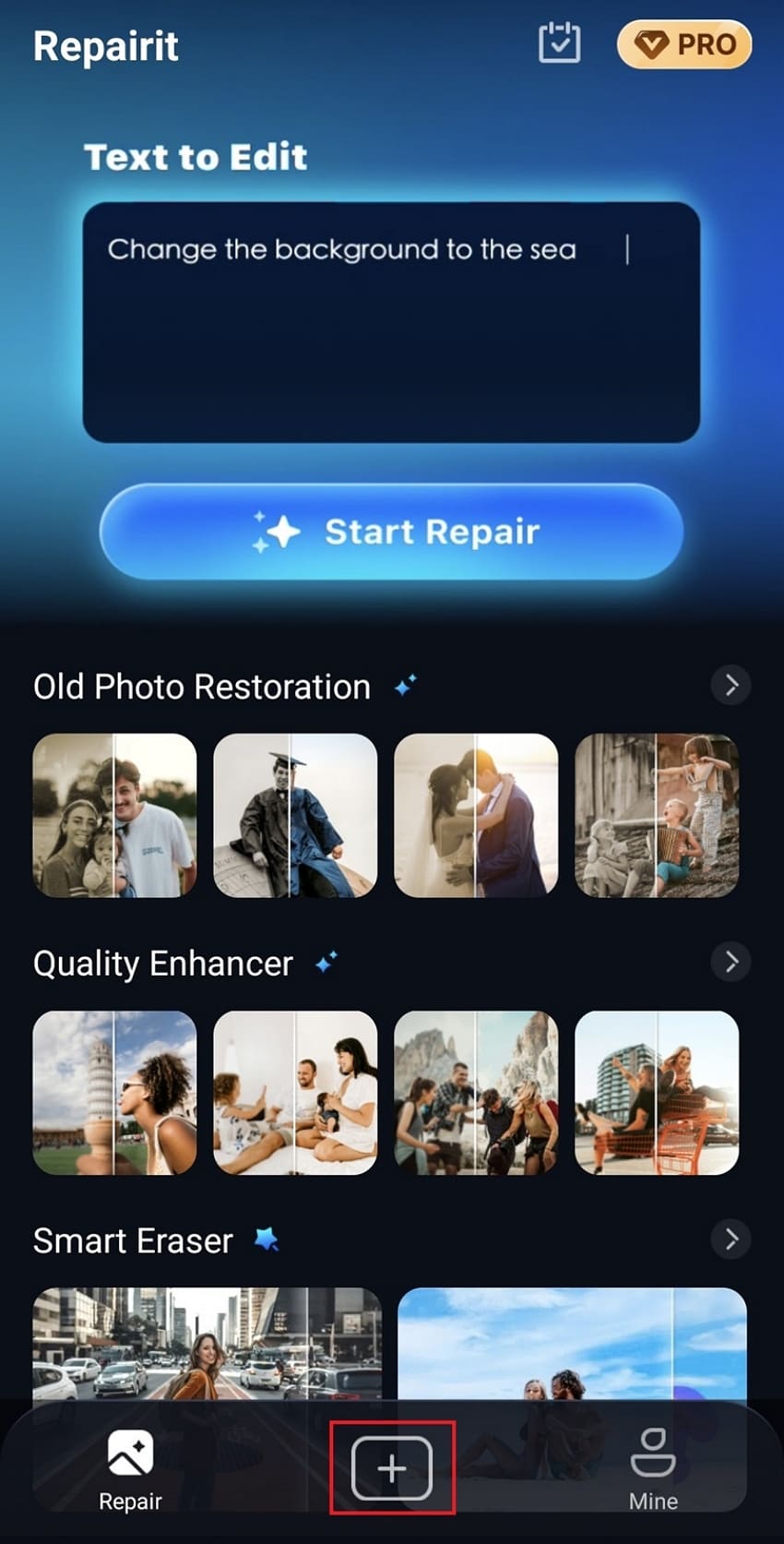784x1544 pixels.
Task: Switch to the Mine tab
Action: pos(653,1470)
